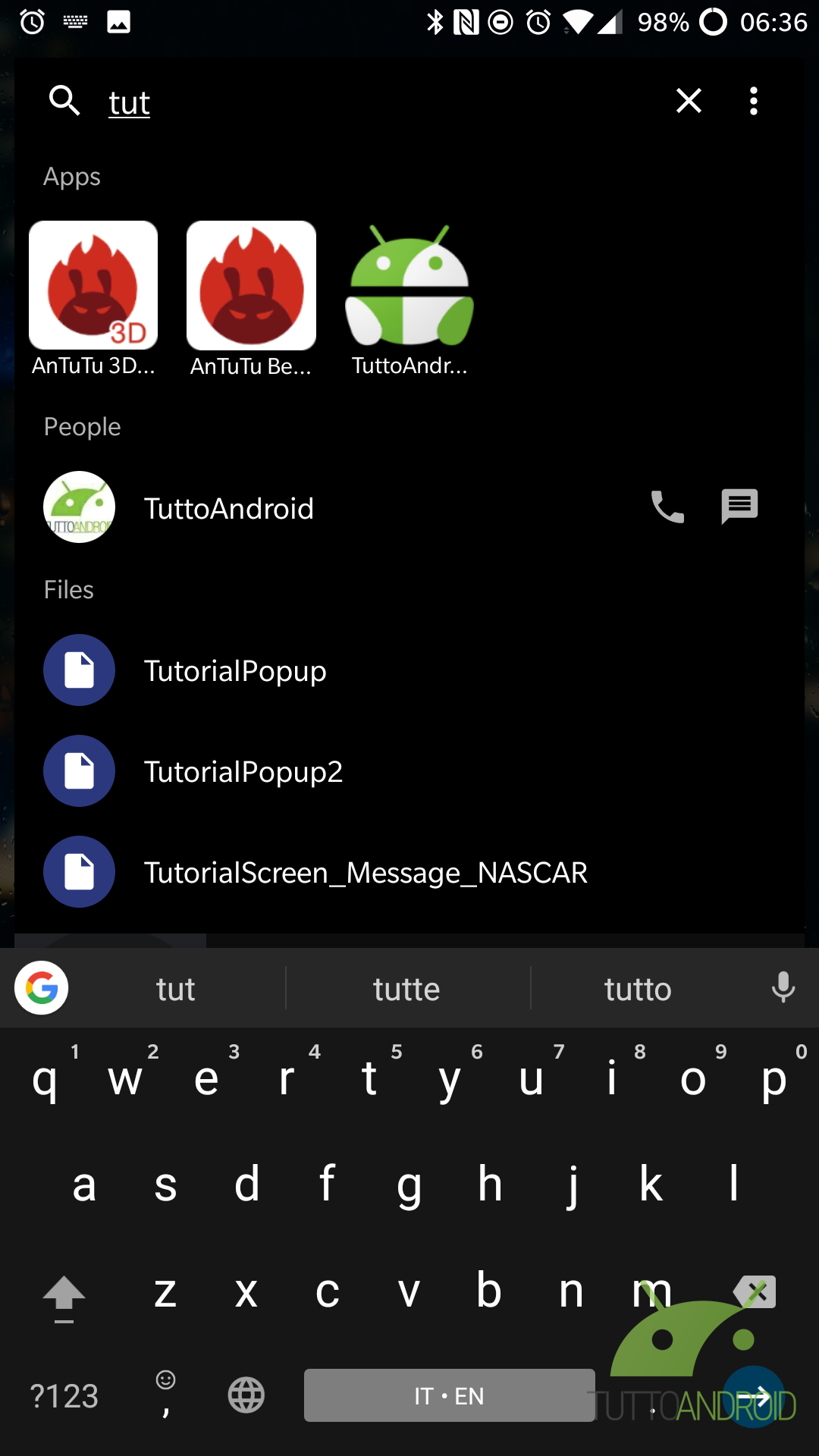Launch the AnTuTu 3D app

[93, 286]
